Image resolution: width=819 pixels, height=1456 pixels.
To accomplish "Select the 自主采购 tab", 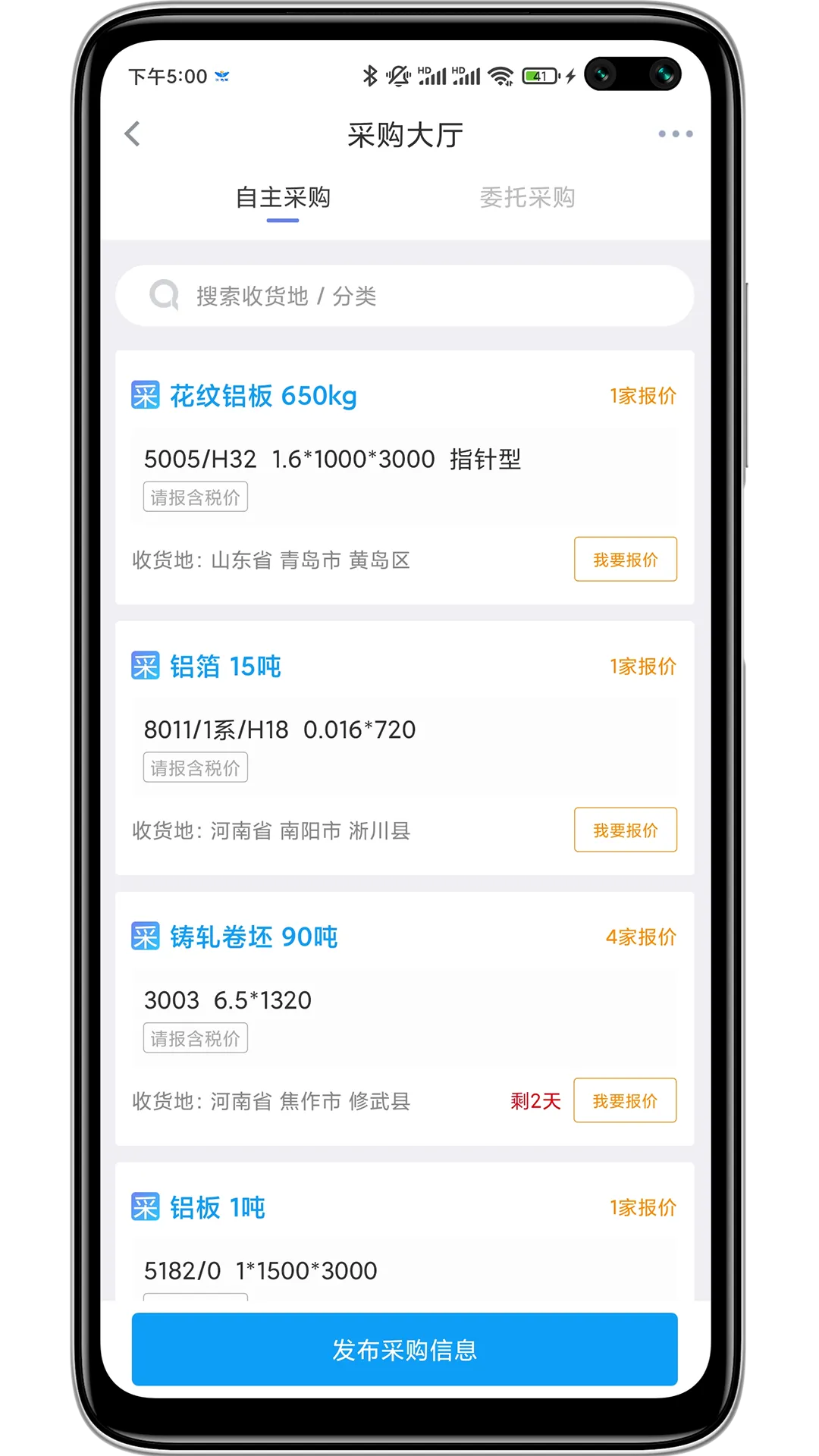I will [x=283, y=198].
